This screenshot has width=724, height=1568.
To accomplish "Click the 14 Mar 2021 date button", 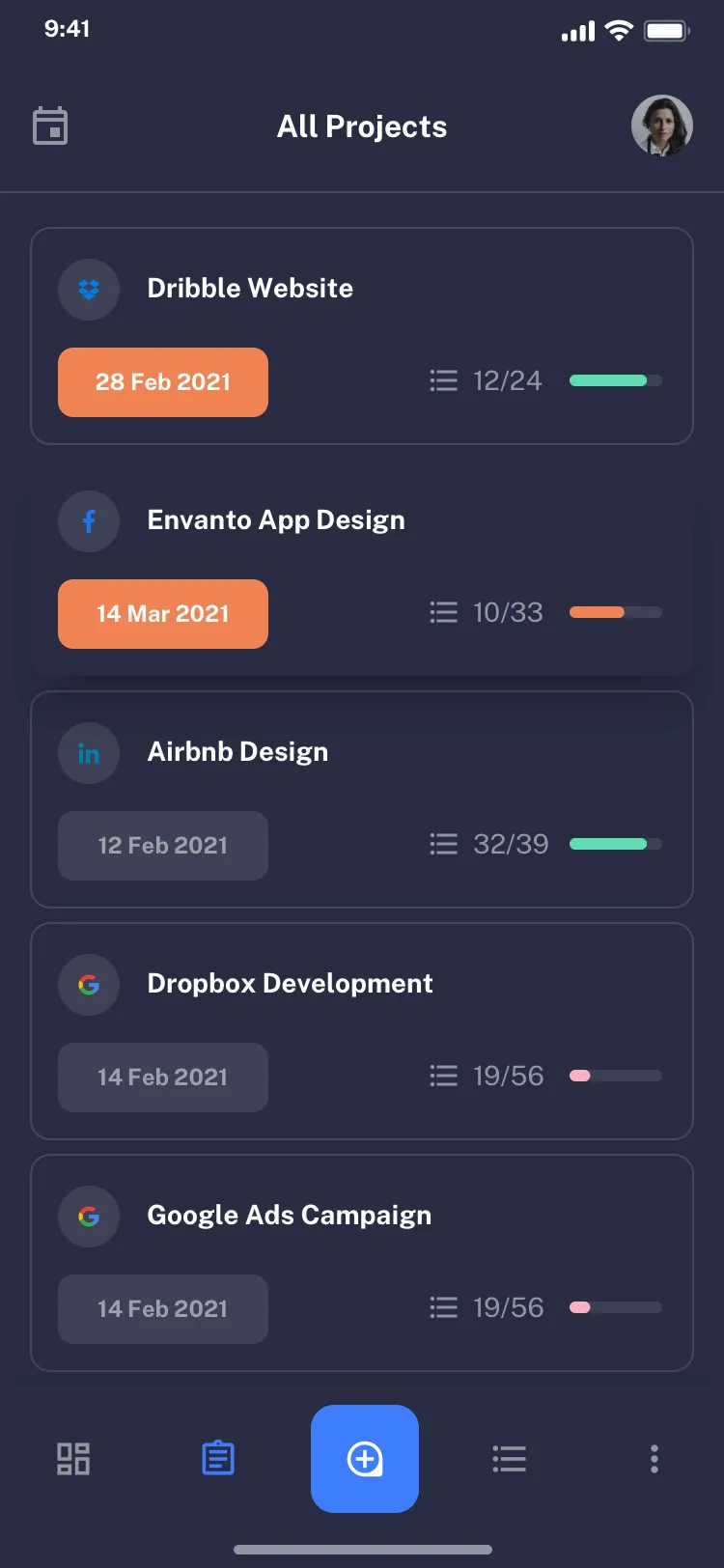I will [x=162, y=613].
